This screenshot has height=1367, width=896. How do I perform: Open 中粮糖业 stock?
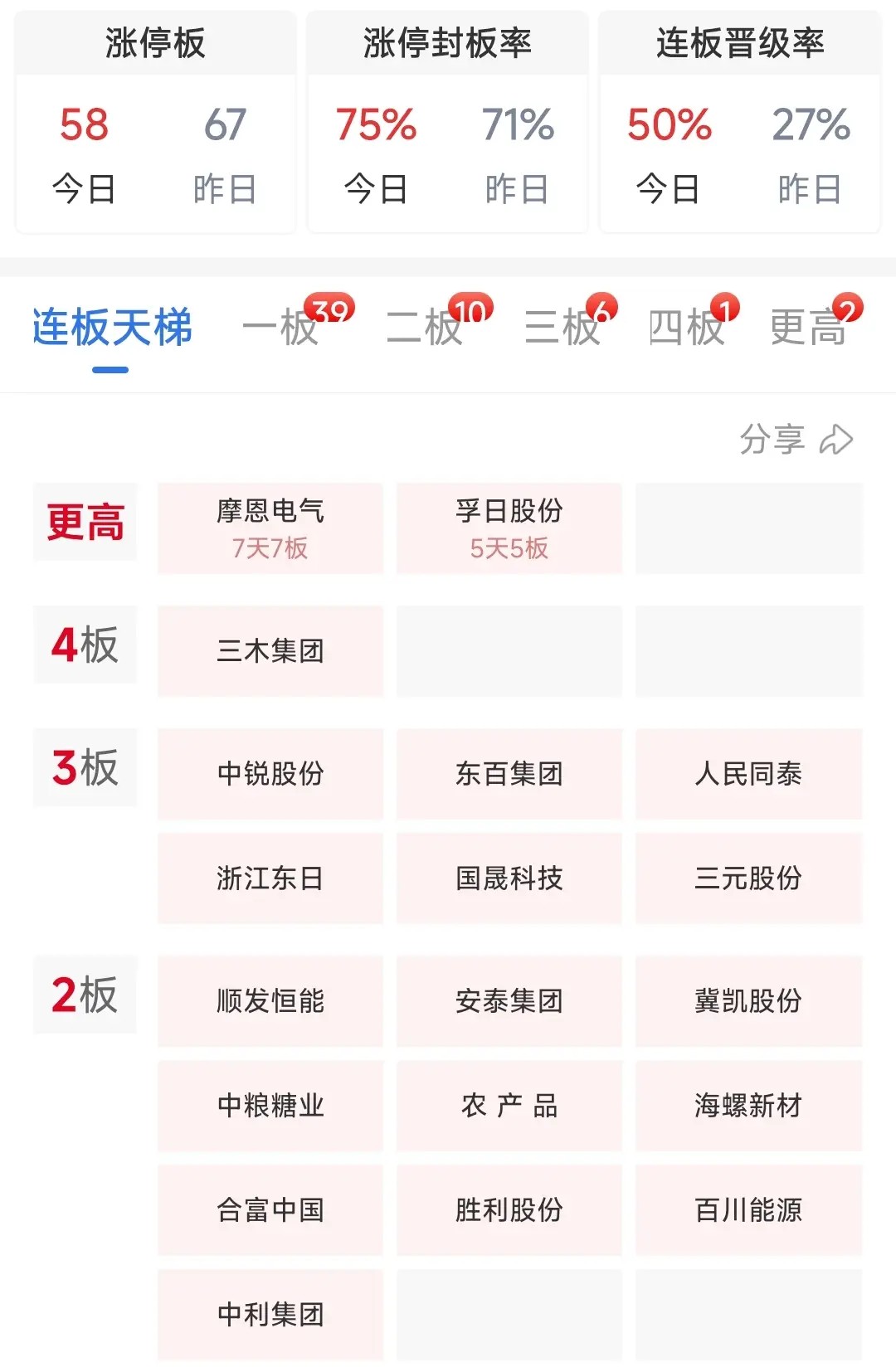[270, 1106]
